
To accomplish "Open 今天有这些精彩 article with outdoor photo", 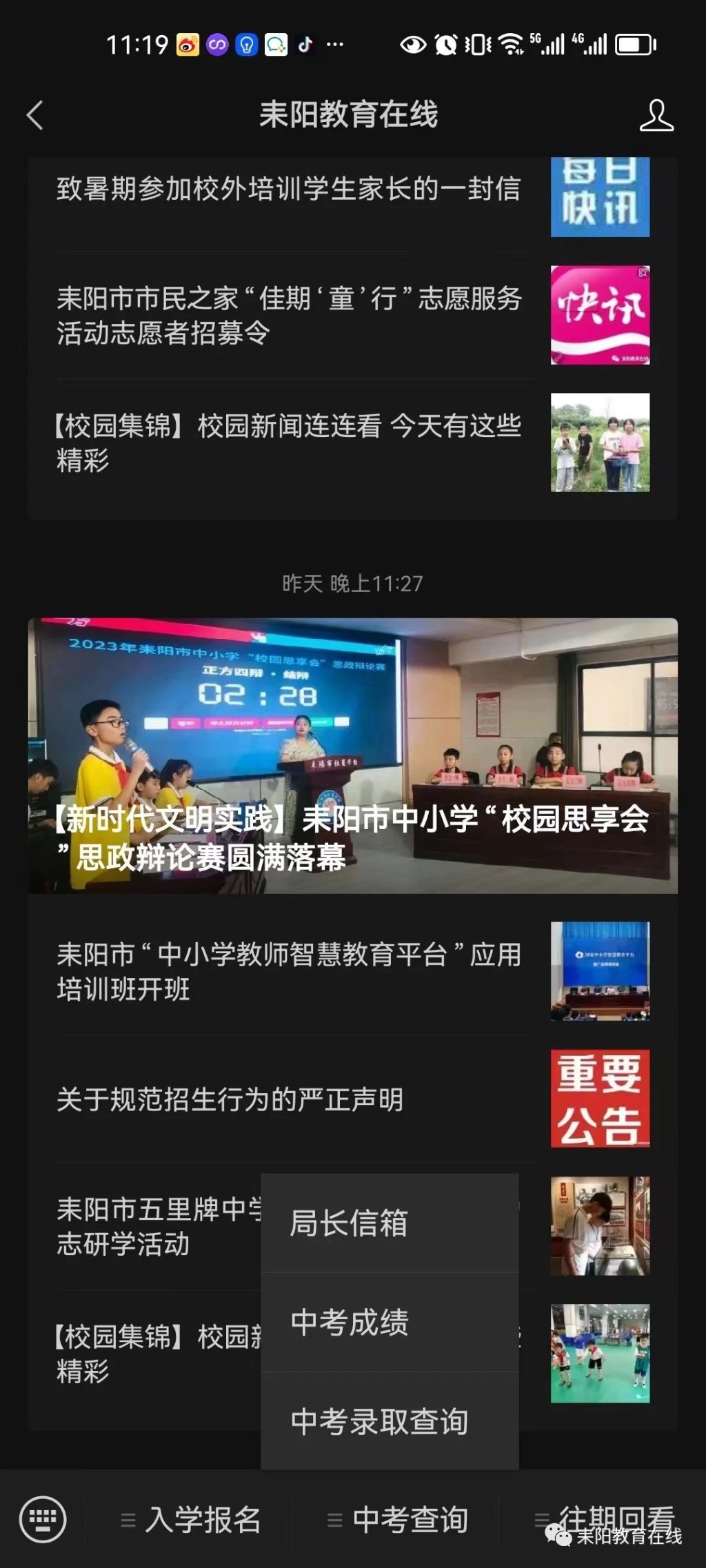I will click(x=288, y=442).
